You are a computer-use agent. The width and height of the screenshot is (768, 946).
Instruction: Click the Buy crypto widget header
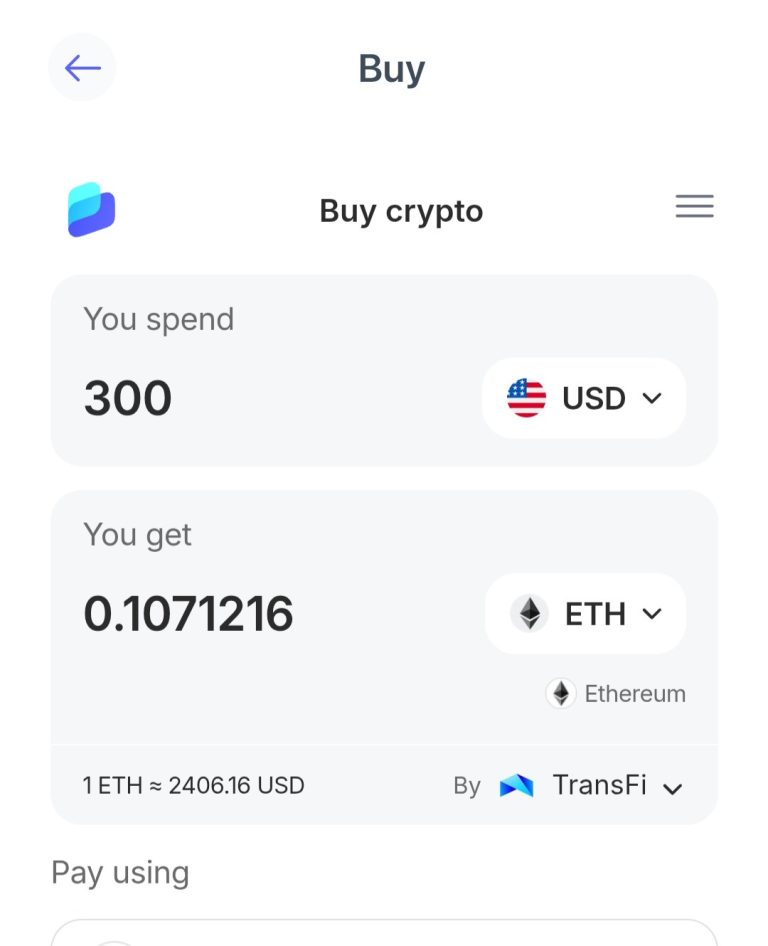coord(400,211)
